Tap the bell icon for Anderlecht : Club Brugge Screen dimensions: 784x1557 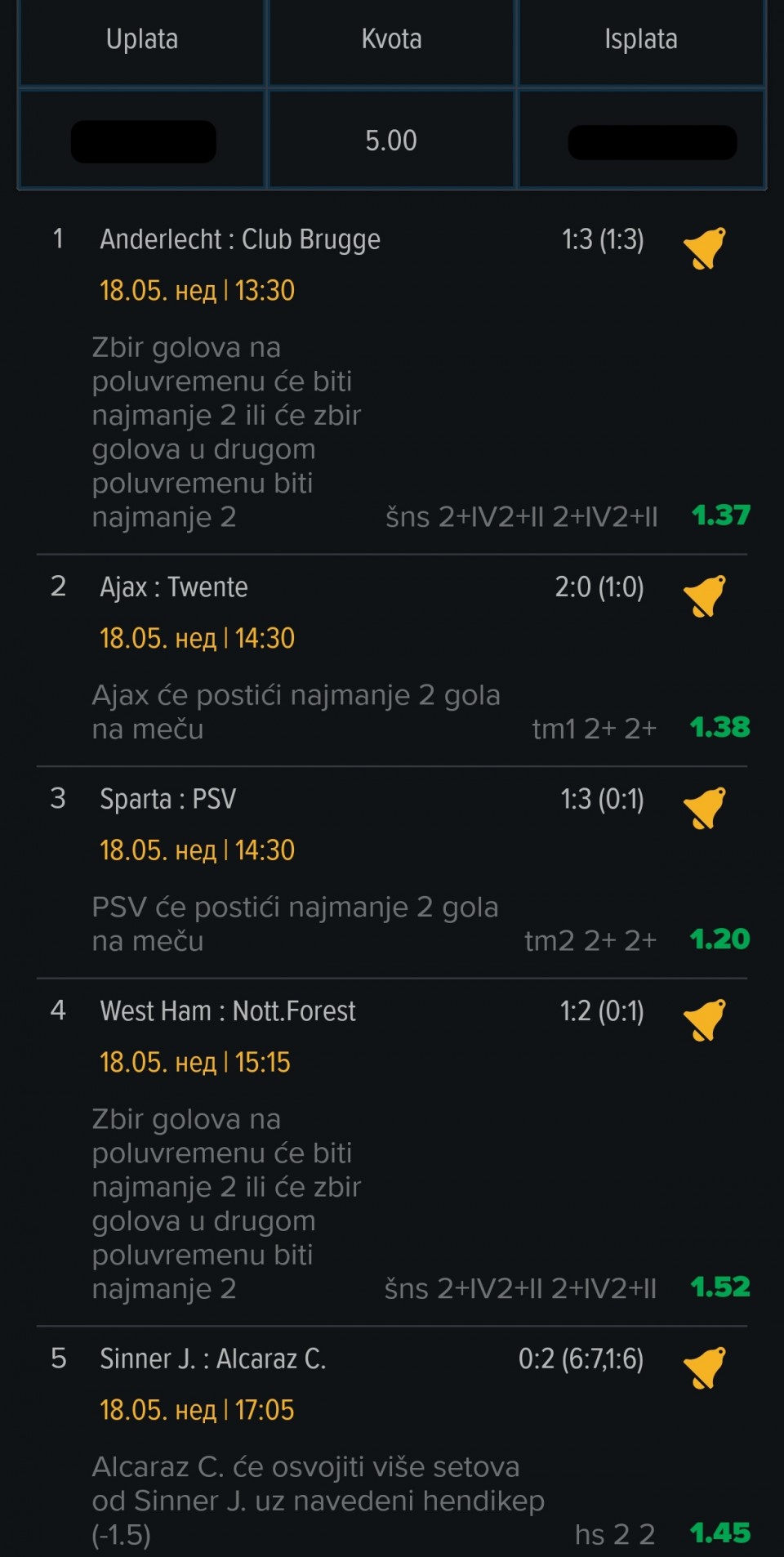point(704,248)
